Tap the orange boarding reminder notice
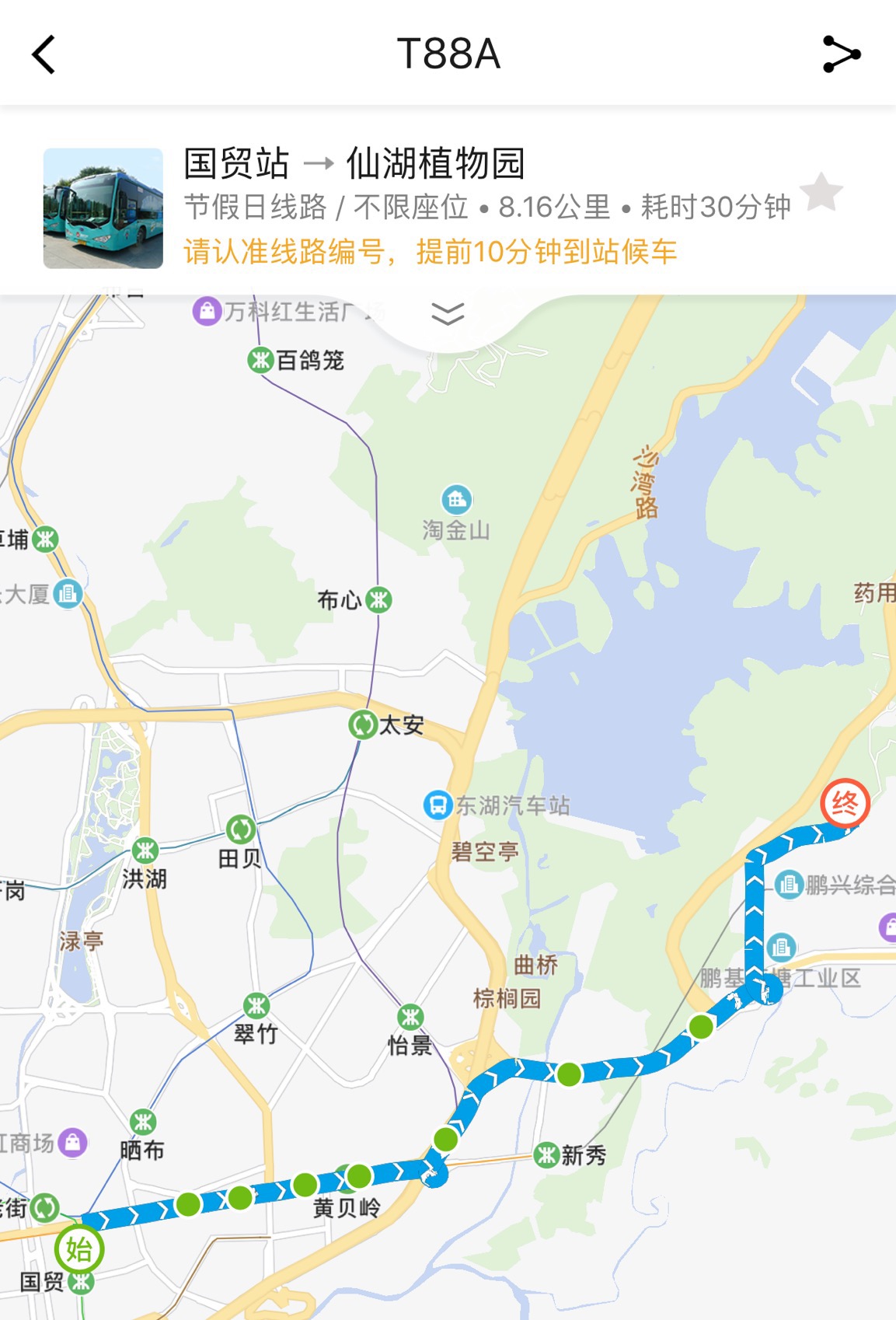896x1320 pixels. (432, 253)
